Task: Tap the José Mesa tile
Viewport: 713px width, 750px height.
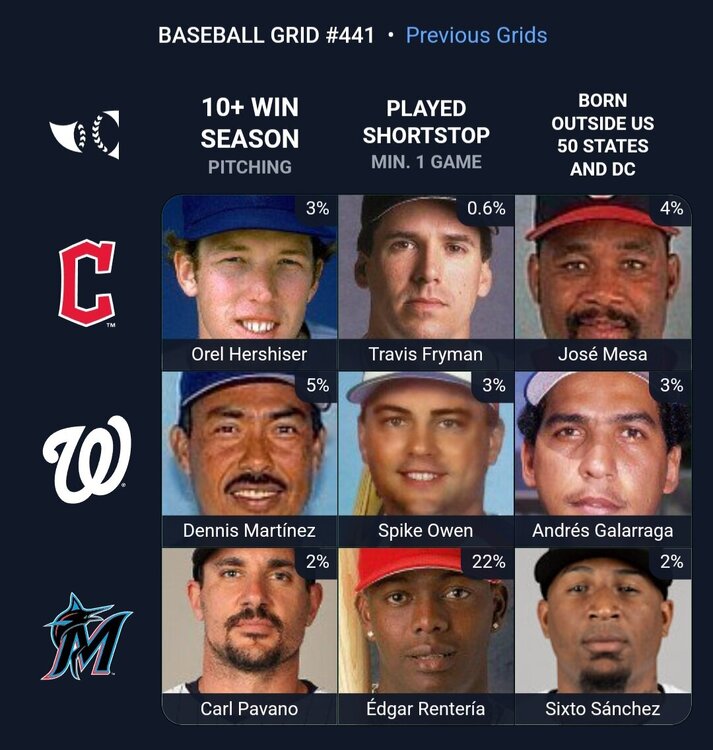Action: tap(602, 282)
